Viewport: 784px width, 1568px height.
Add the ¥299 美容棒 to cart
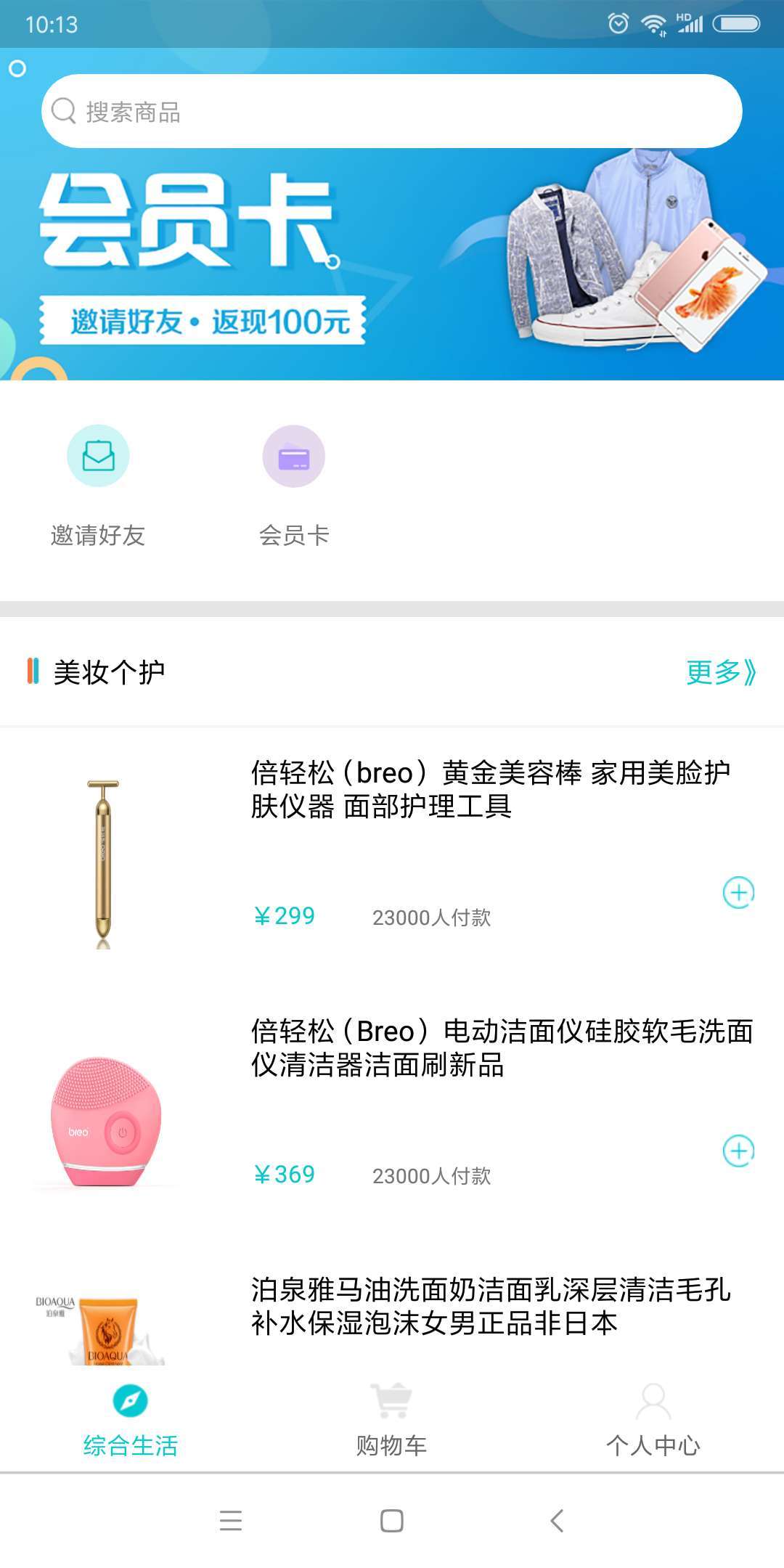[x=738, y=892]
